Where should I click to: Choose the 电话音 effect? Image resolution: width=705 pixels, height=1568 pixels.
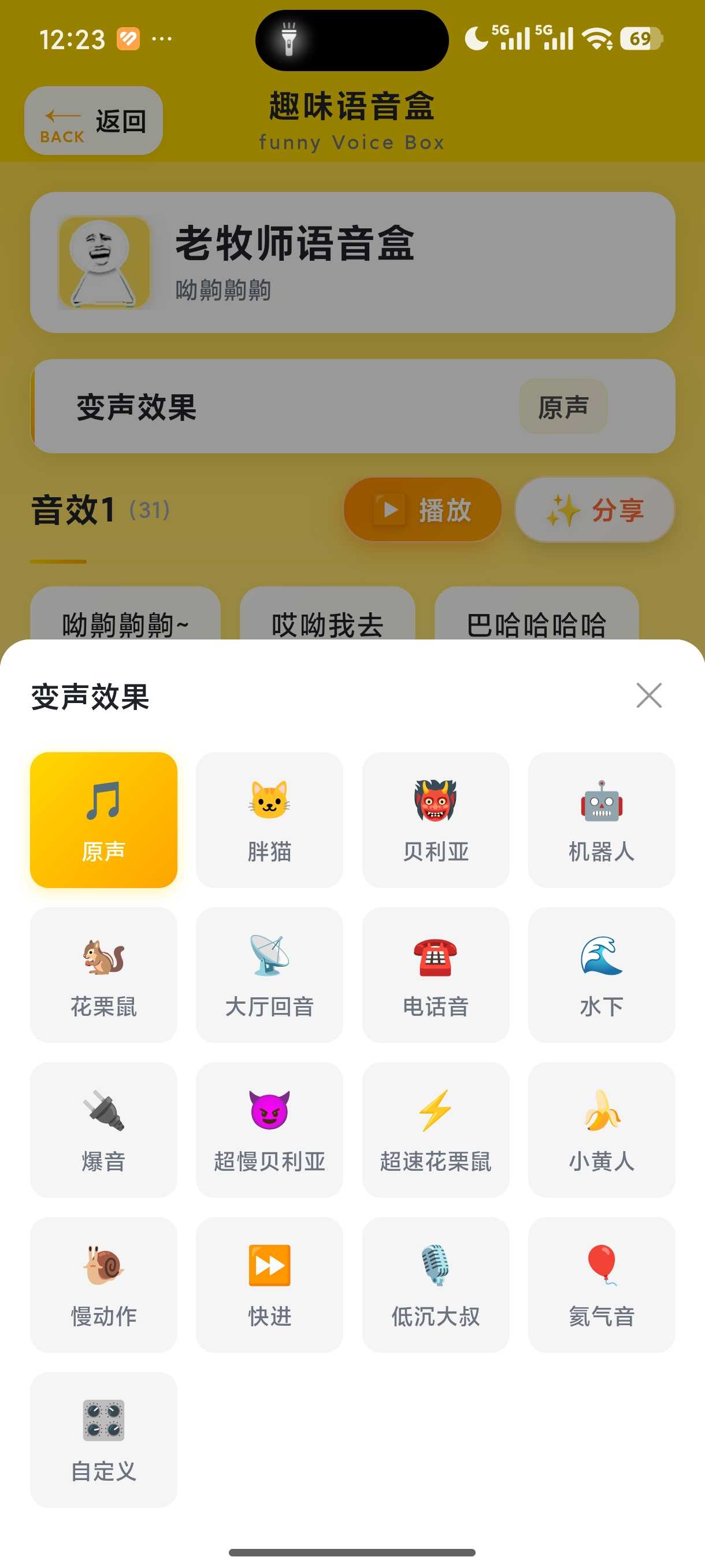[436, 975]
